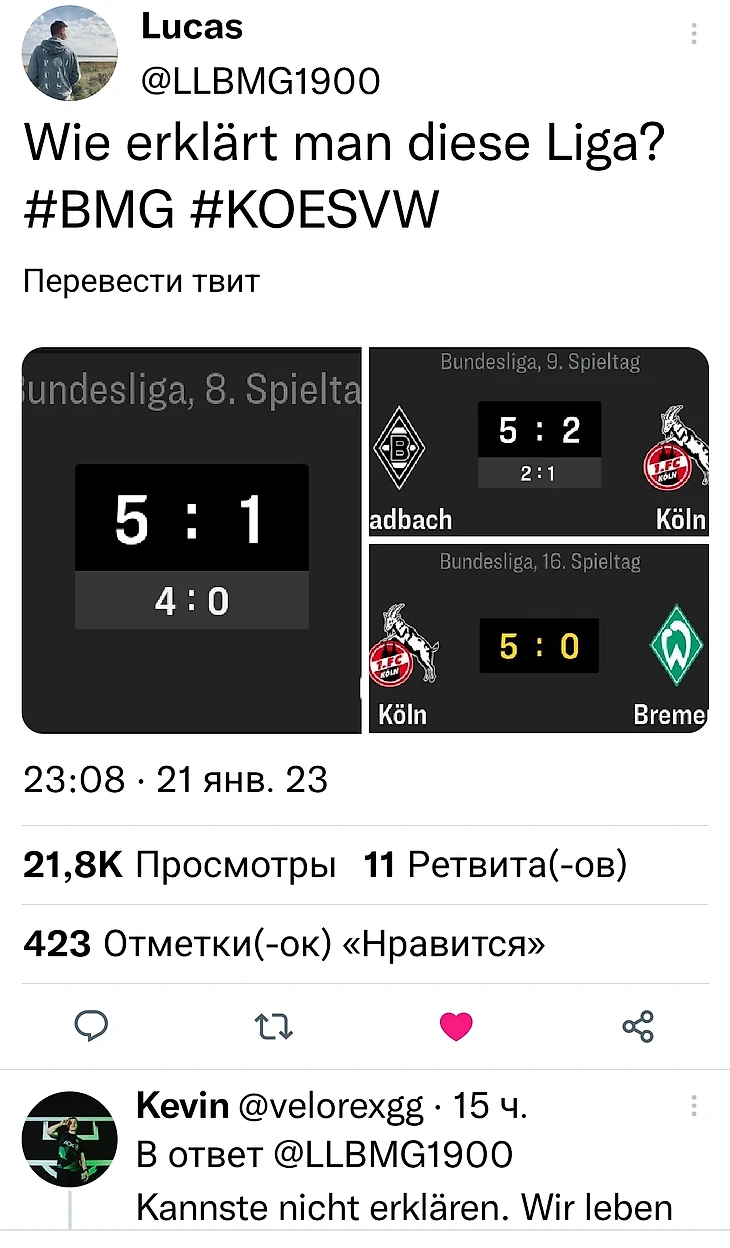730x1248 pixels.
Task: Share Lucas's tweet
Action: click(x=637, y=1026)
